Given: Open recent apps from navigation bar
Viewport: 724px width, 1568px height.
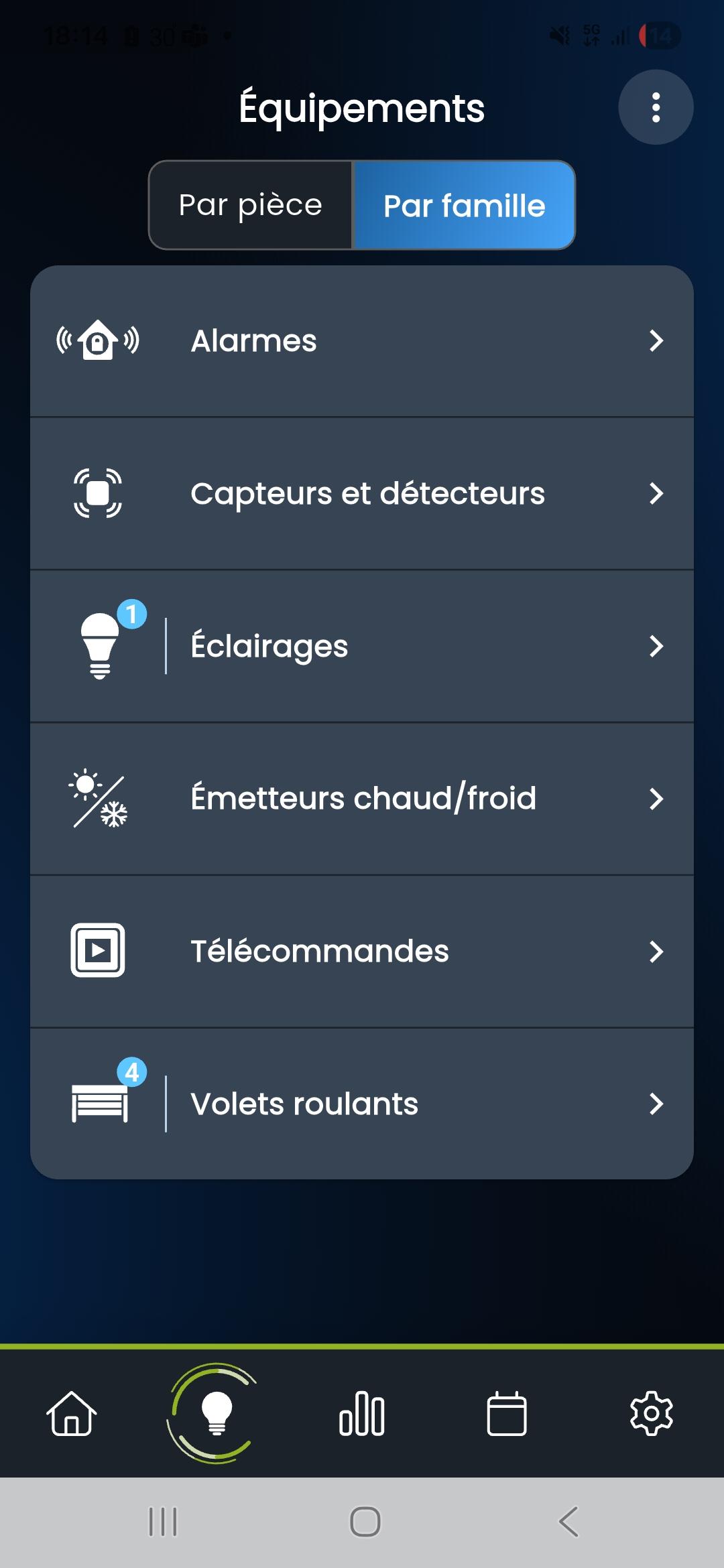Looking at the screenshot, I should [163, 1522].
